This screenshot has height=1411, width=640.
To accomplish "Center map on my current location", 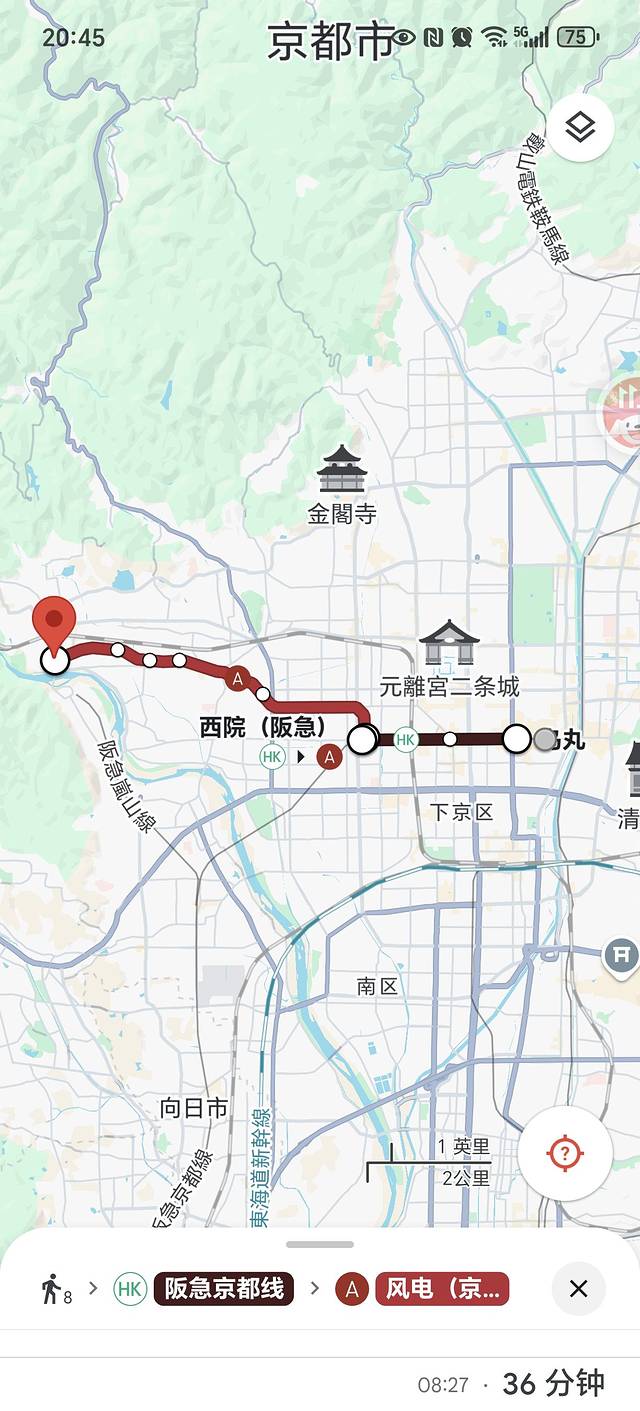I will (564, 1153).
